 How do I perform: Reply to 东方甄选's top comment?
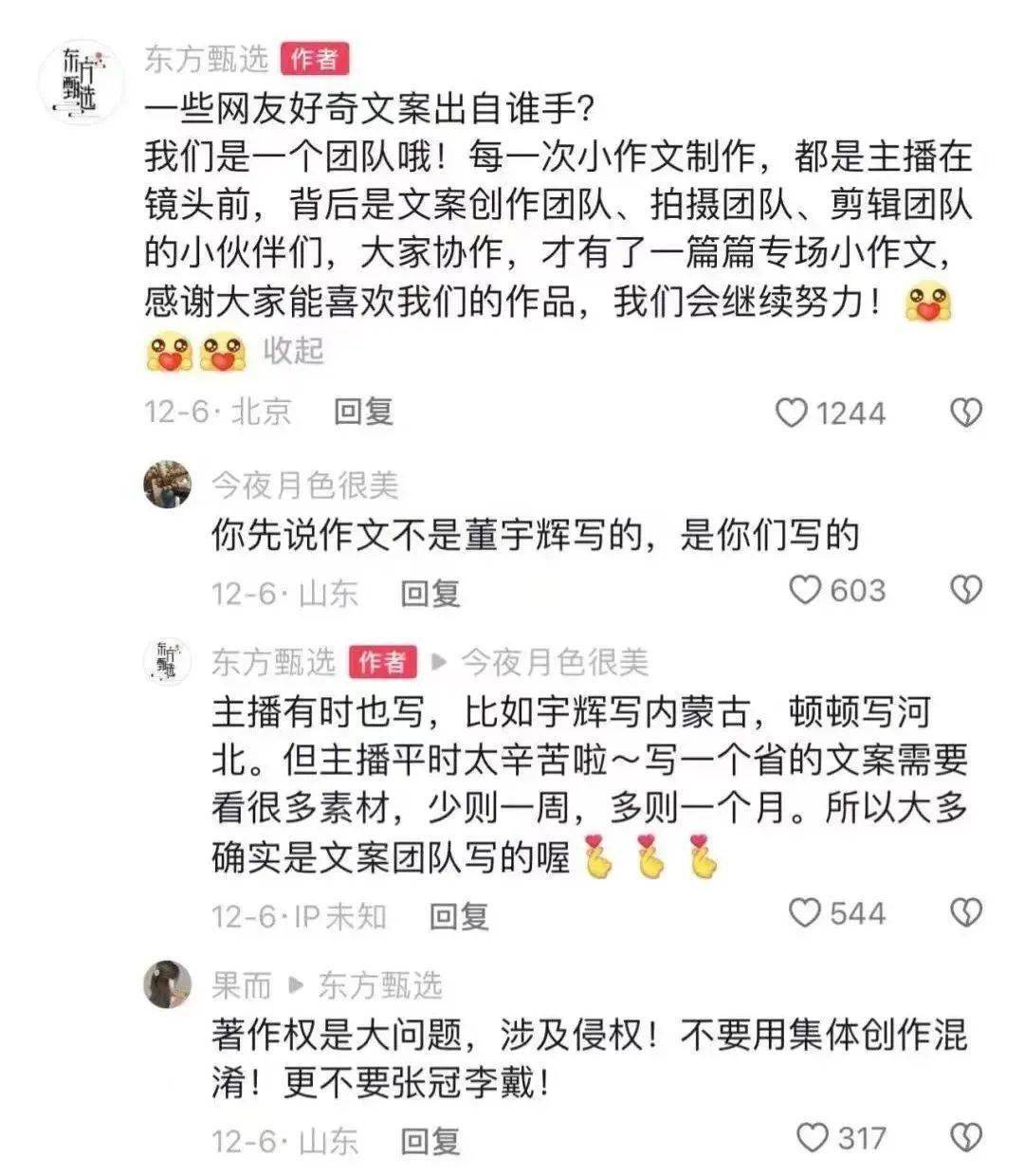363,413
